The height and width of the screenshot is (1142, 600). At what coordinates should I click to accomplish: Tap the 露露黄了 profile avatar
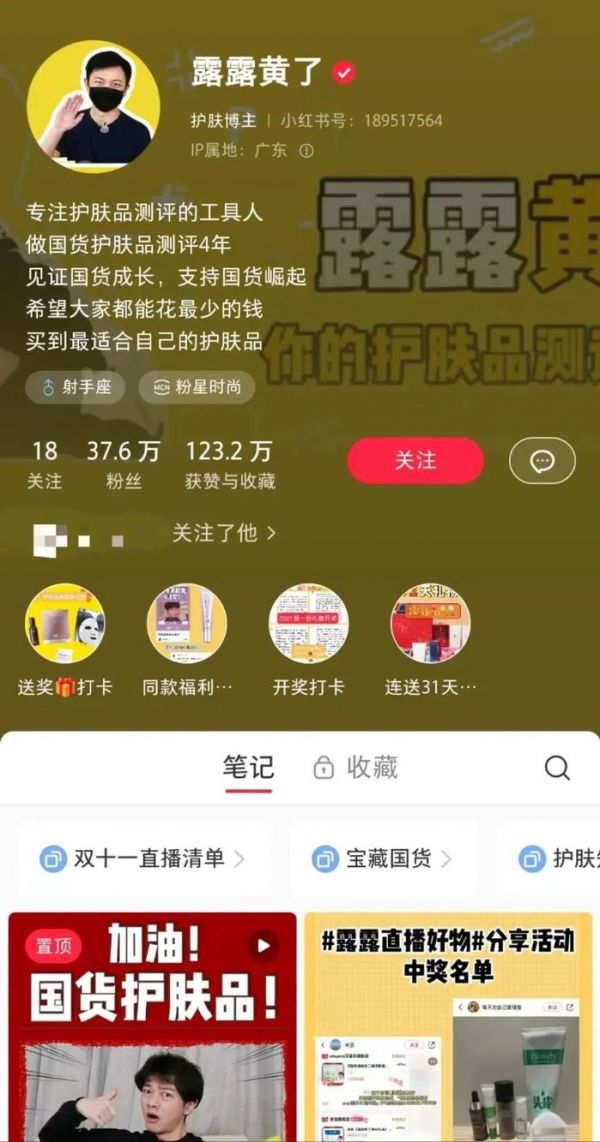coord(93,107)
